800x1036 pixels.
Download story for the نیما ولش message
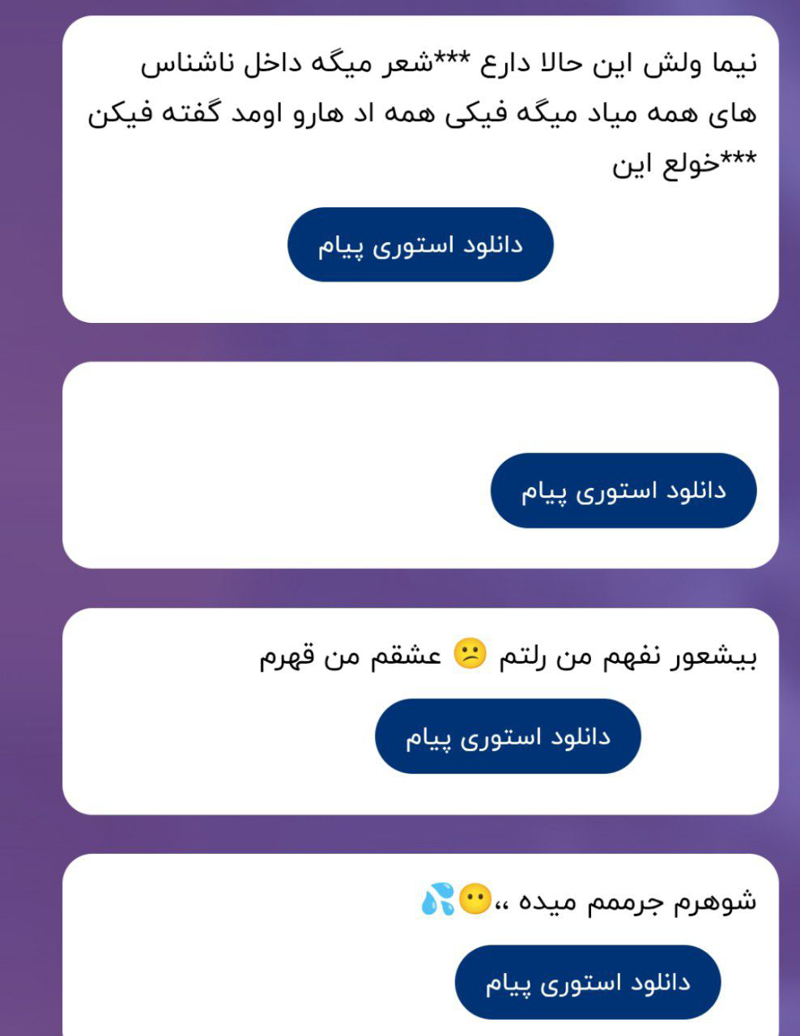(x=420, y=245)
